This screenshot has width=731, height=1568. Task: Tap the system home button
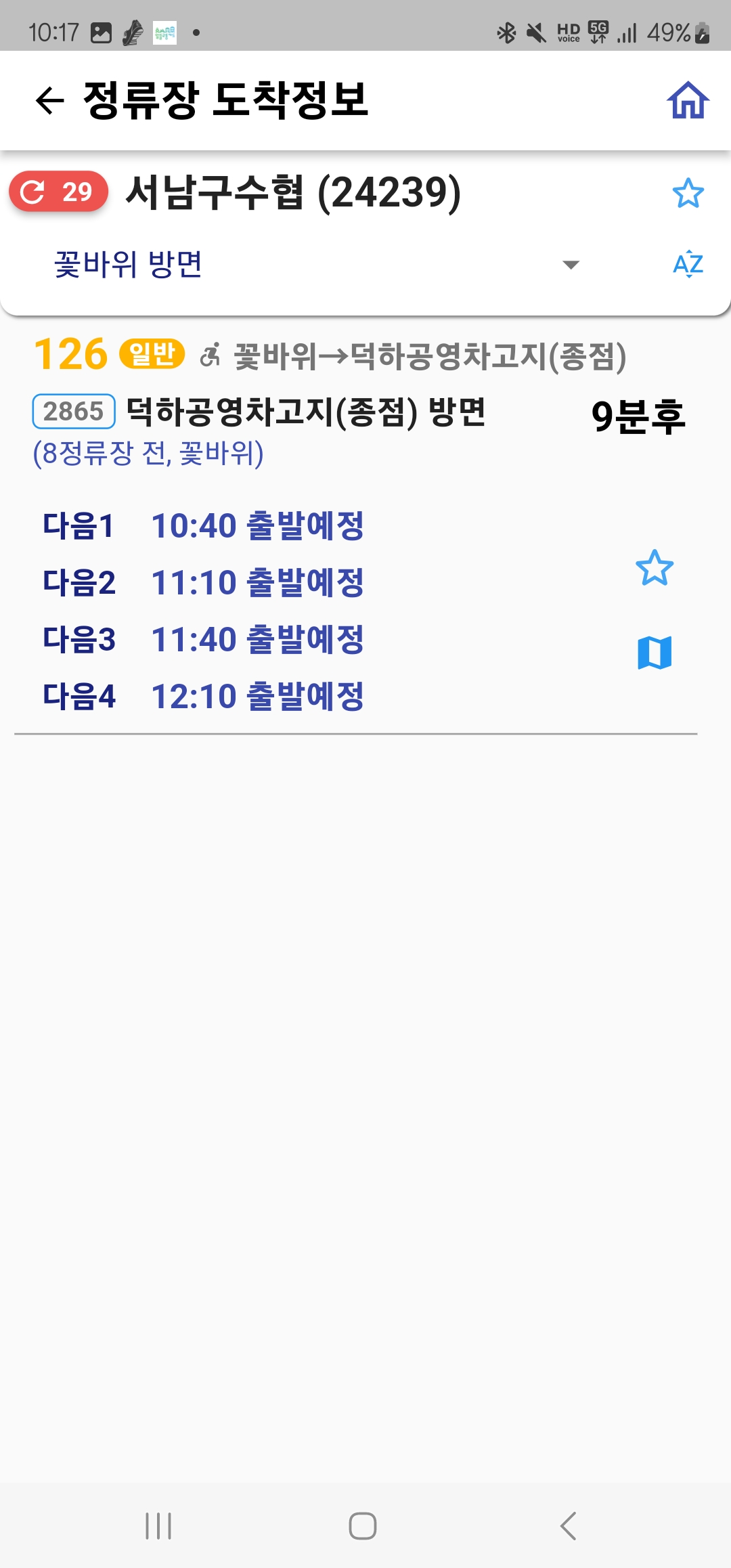tap(363, 1526)
